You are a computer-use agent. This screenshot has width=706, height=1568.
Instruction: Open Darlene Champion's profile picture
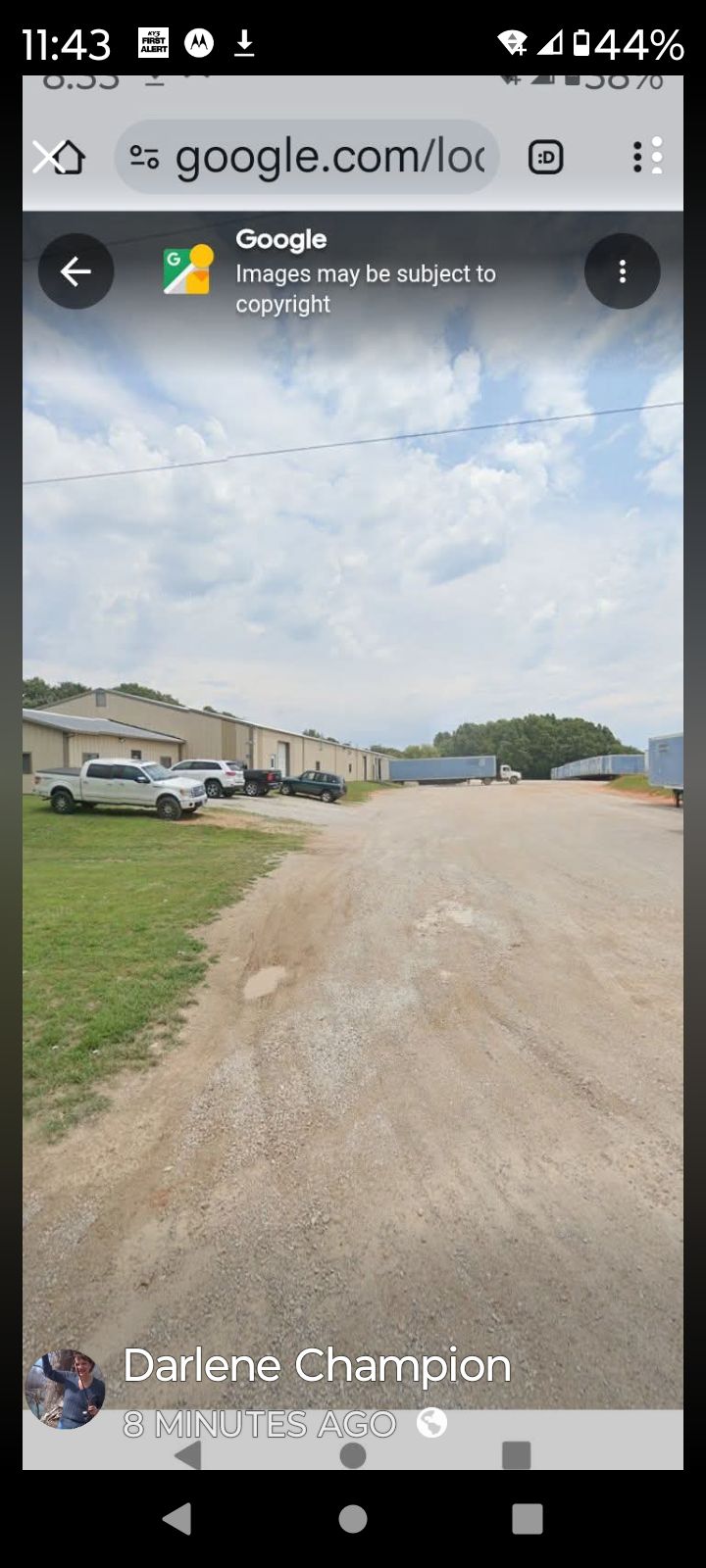click(x=65, y=1389)
